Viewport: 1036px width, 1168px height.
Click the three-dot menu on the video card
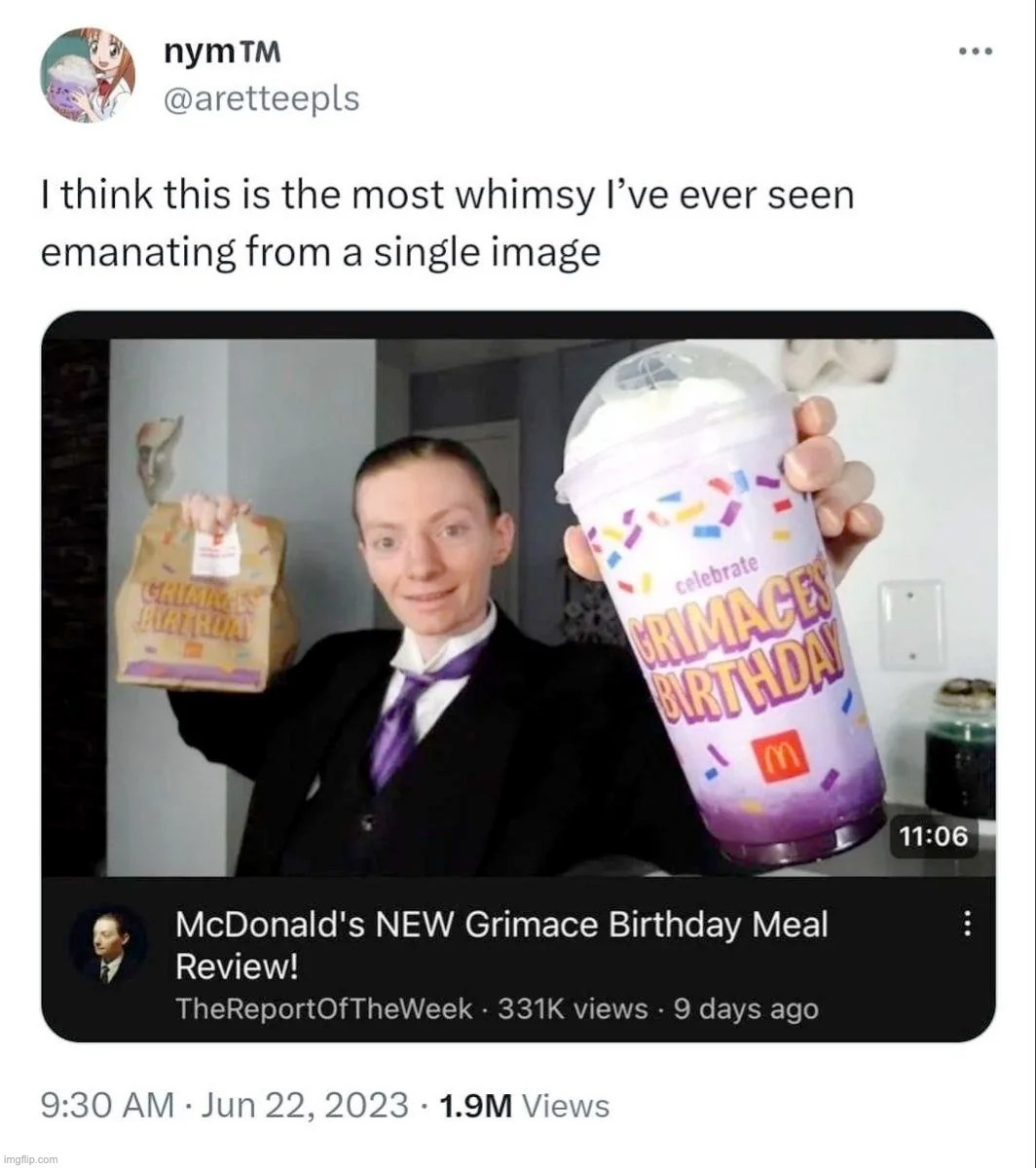pos(966,925)
